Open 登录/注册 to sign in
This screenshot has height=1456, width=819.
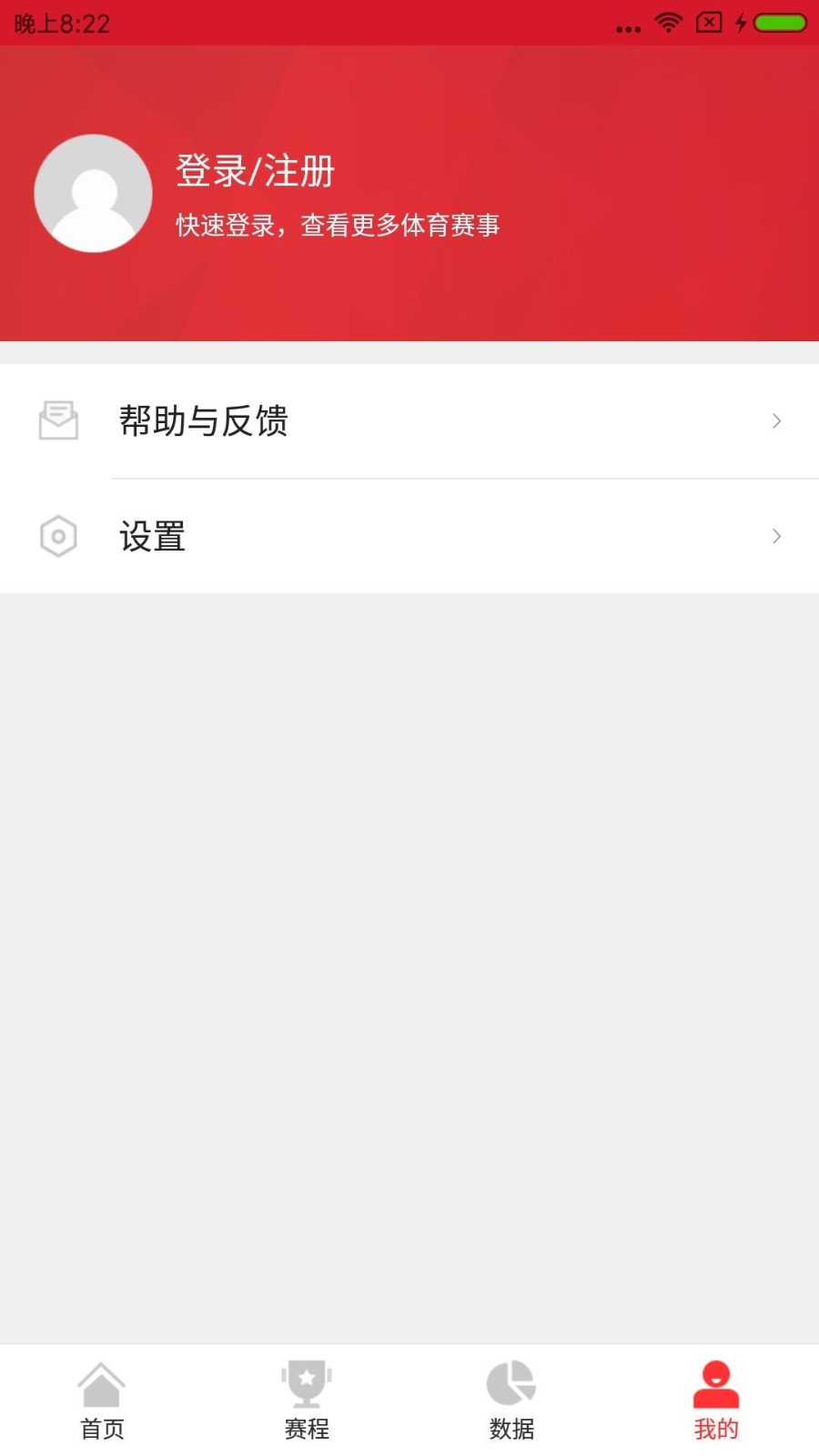pyautogui.click(x=256, y=171)
